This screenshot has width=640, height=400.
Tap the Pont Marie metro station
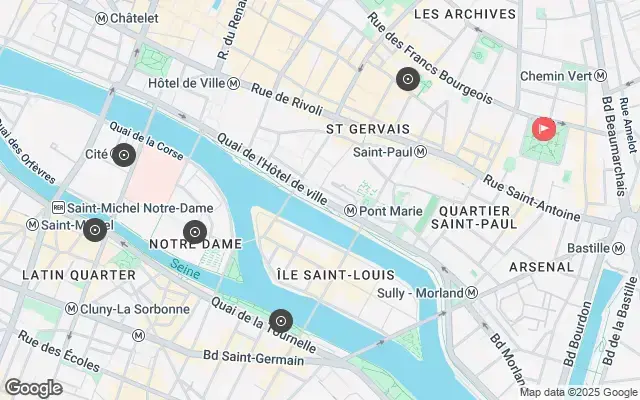(x=352, y=211)
